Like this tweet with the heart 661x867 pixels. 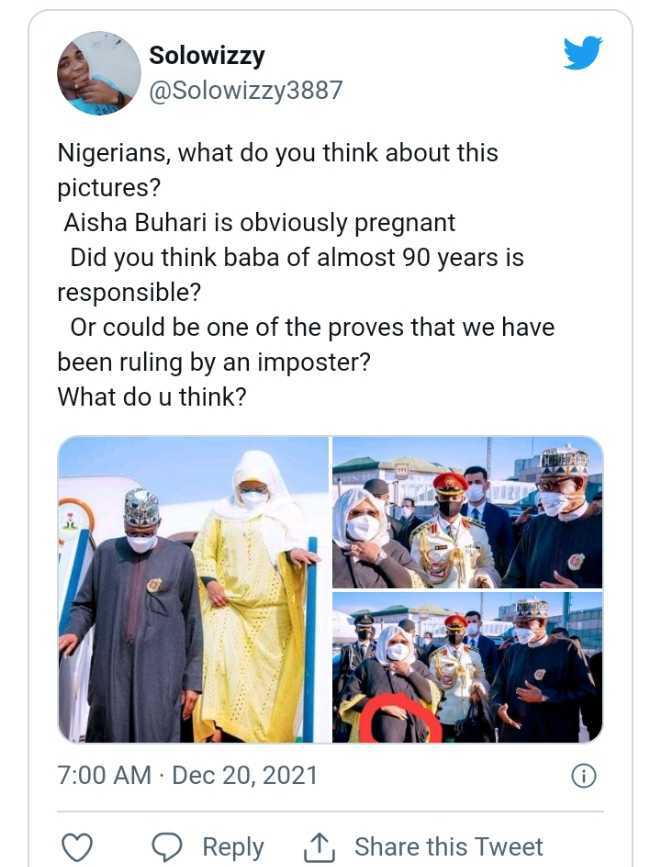click(77, 847)
